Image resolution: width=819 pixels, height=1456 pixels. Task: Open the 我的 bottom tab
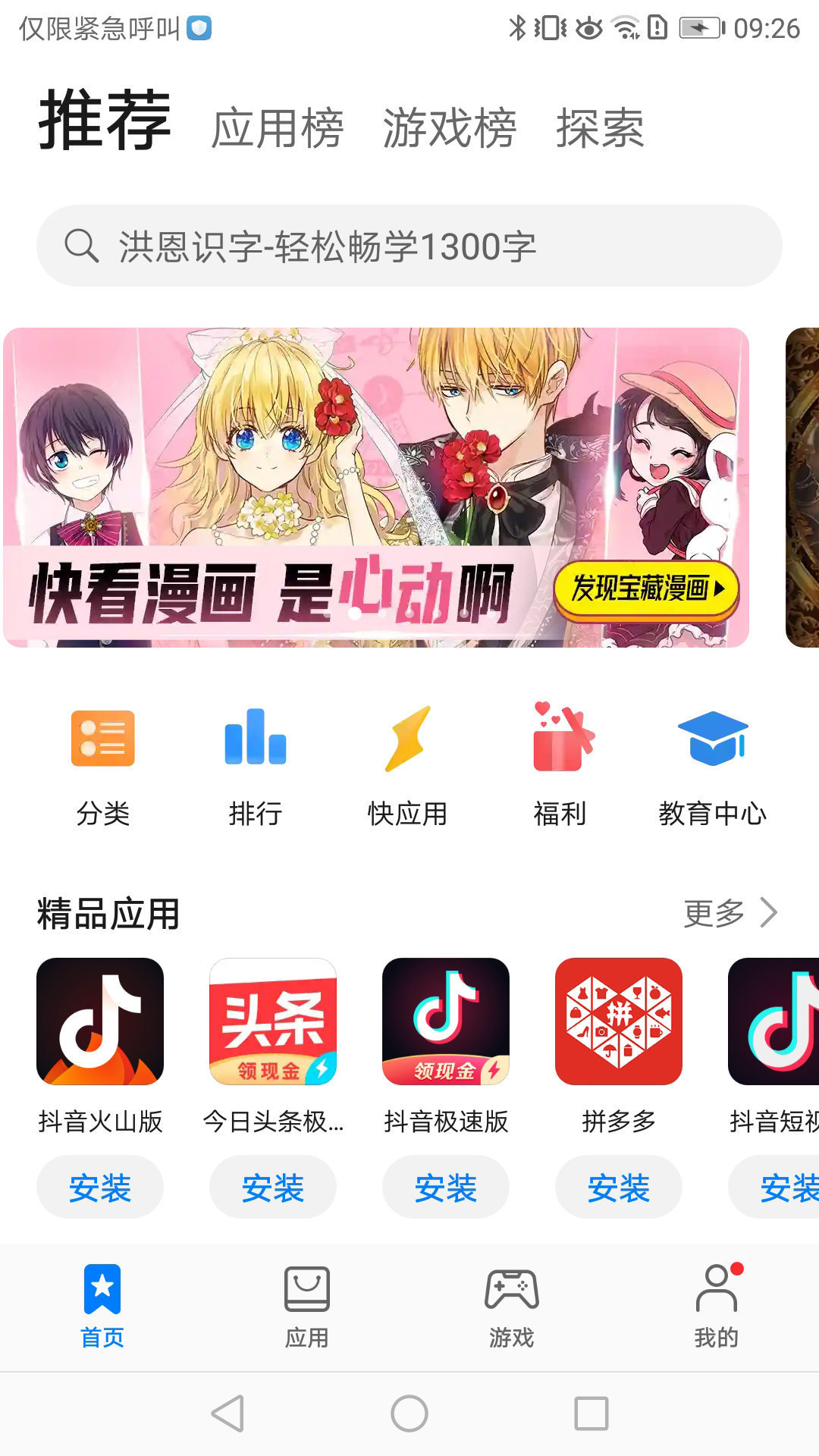pos(717,1306)
